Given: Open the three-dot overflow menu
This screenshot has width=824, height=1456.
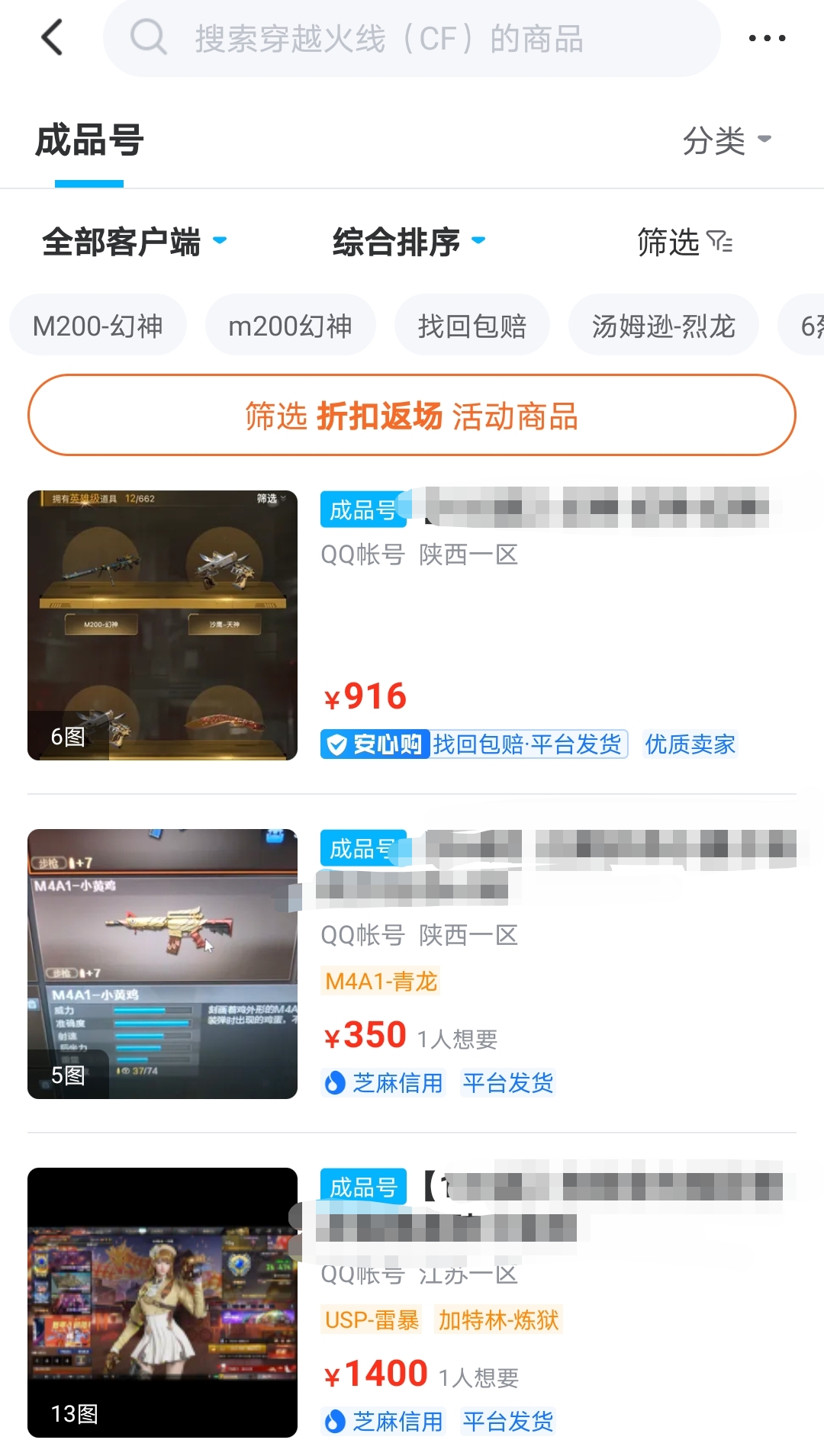Looking at the screenshot, I should [x=767, y=37].
